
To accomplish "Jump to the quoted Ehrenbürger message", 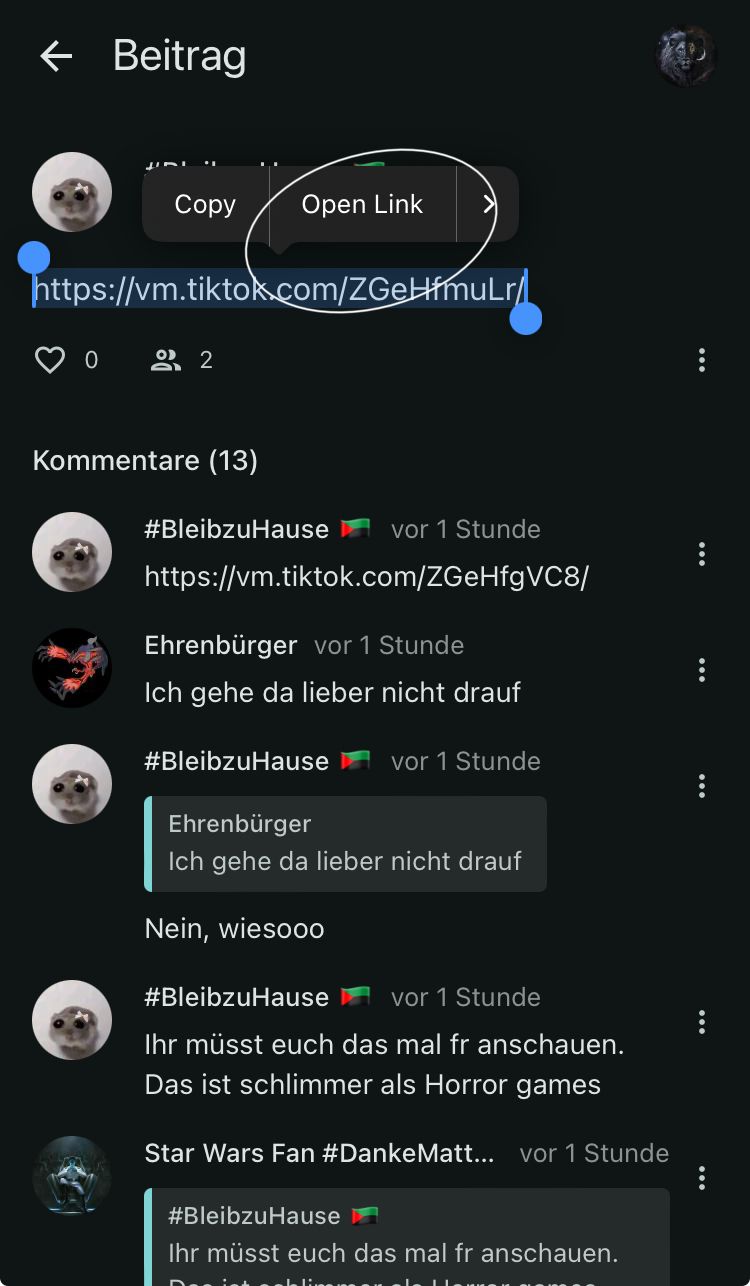I will [x=345, y=843].
